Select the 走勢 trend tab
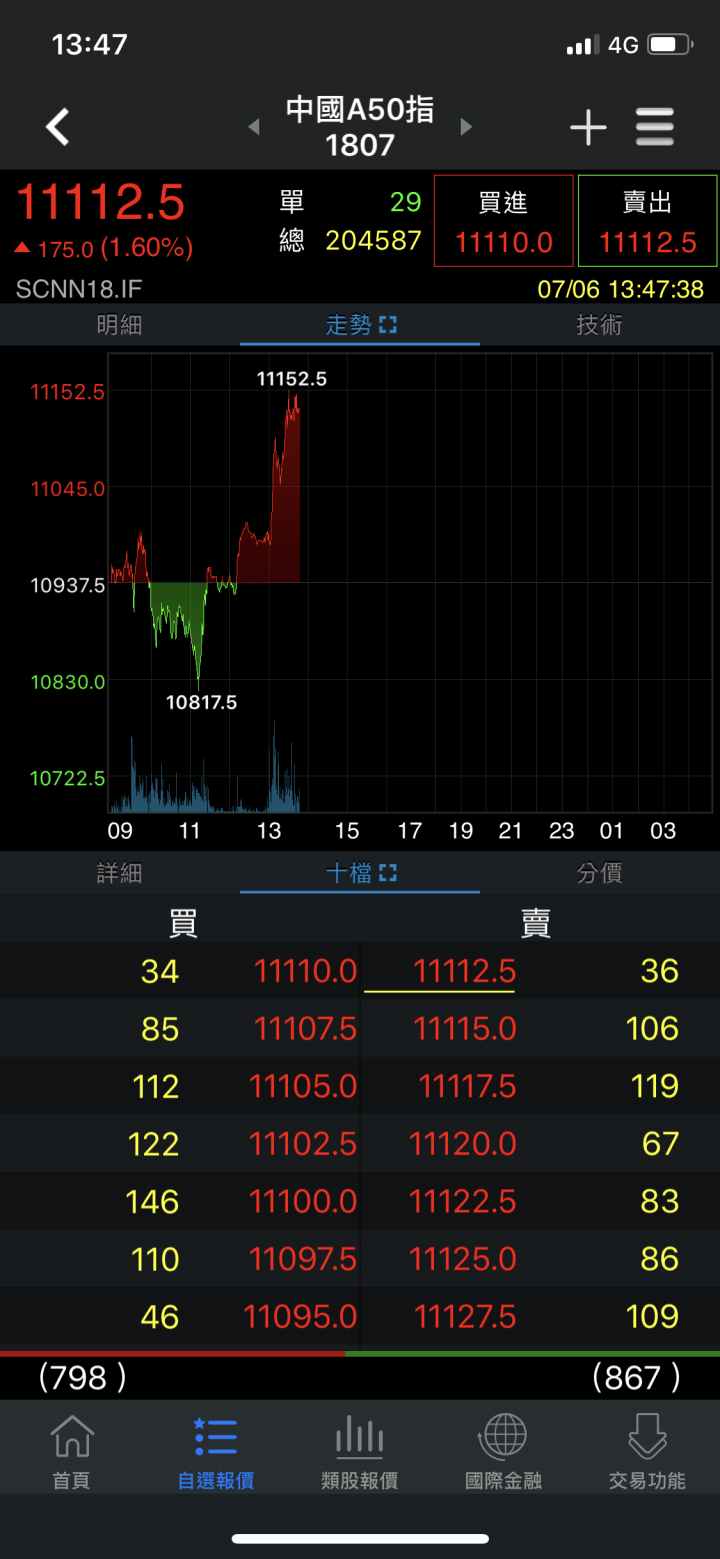Image resolution: width=720 pixels, height=1559 pixels. click(x=360, y=325)
